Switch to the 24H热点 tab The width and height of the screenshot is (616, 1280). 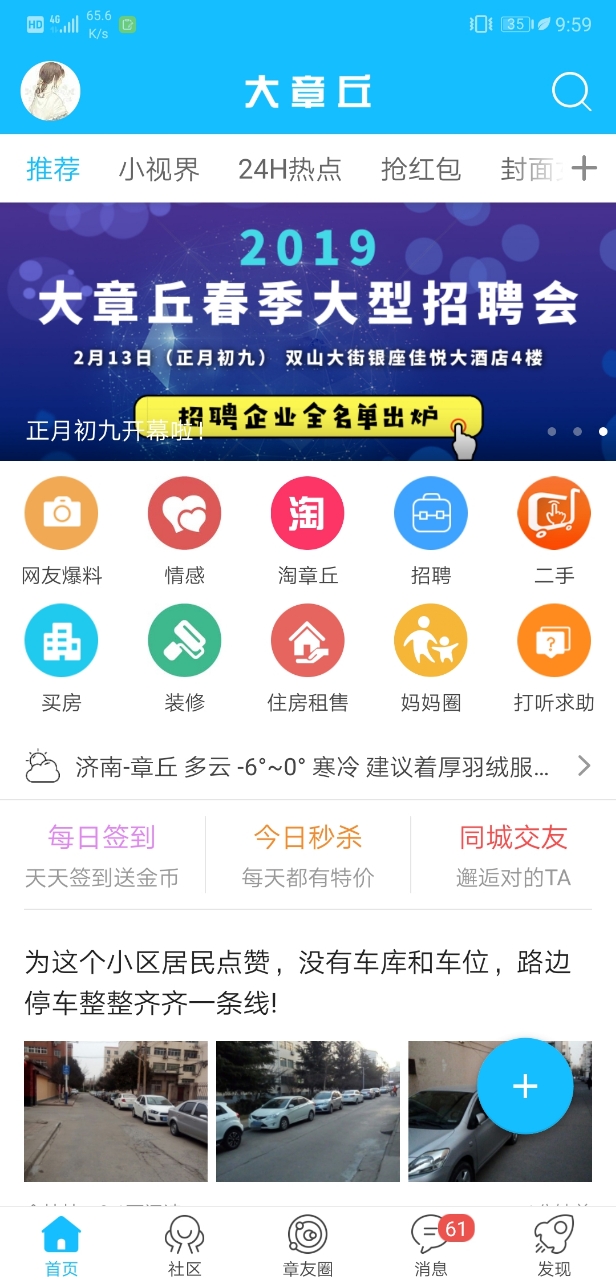point(290,169)
